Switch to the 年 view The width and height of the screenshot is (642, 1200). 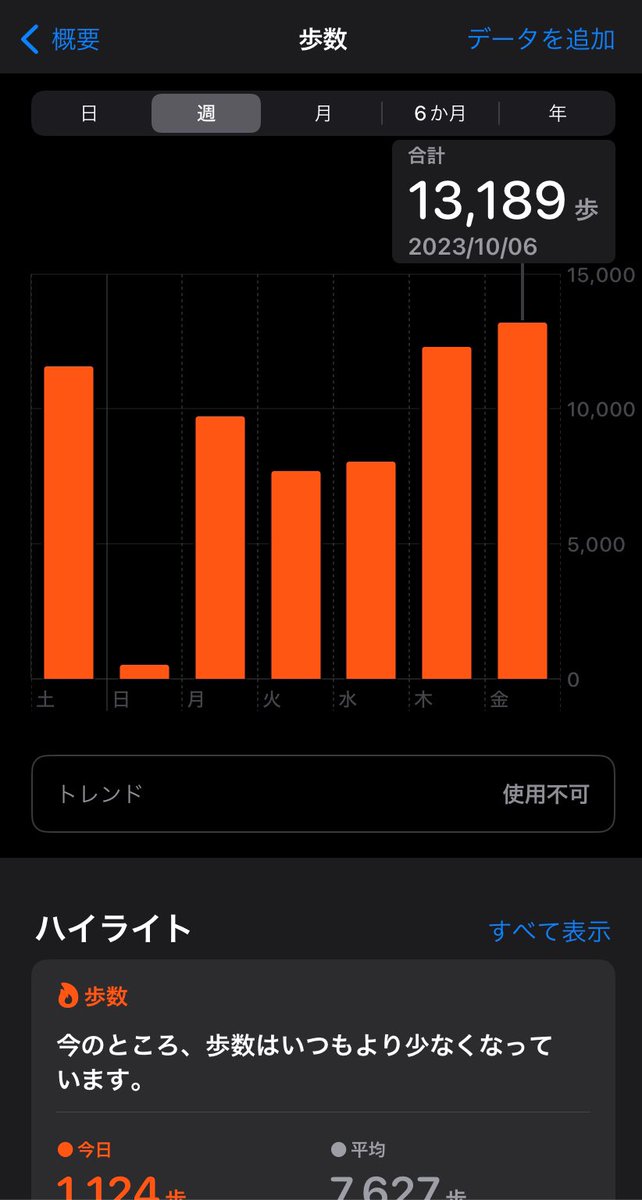click(557, 113)
